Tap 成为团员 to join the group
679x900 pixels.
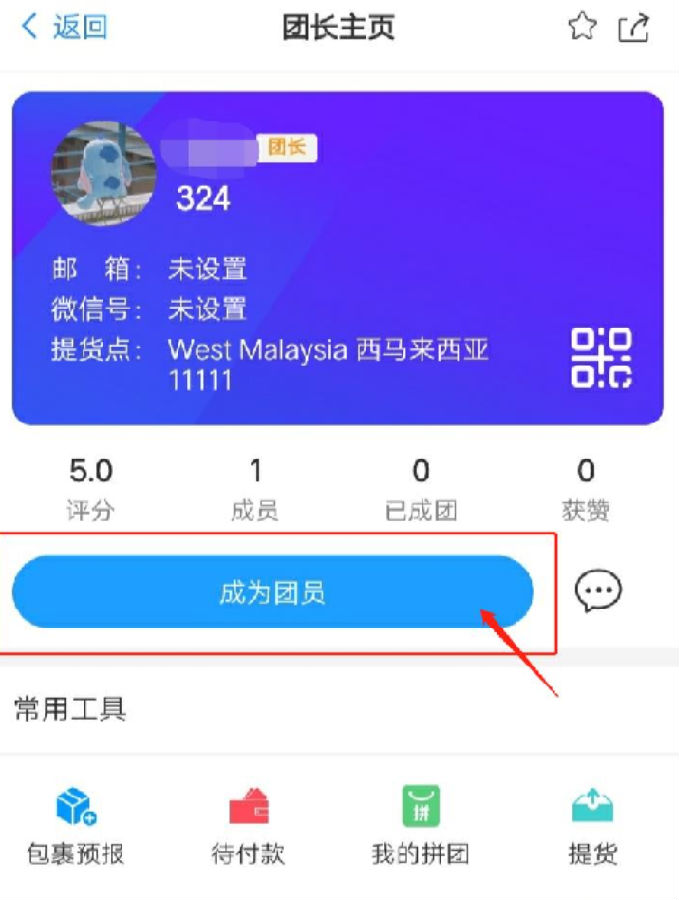pos(272,592)
